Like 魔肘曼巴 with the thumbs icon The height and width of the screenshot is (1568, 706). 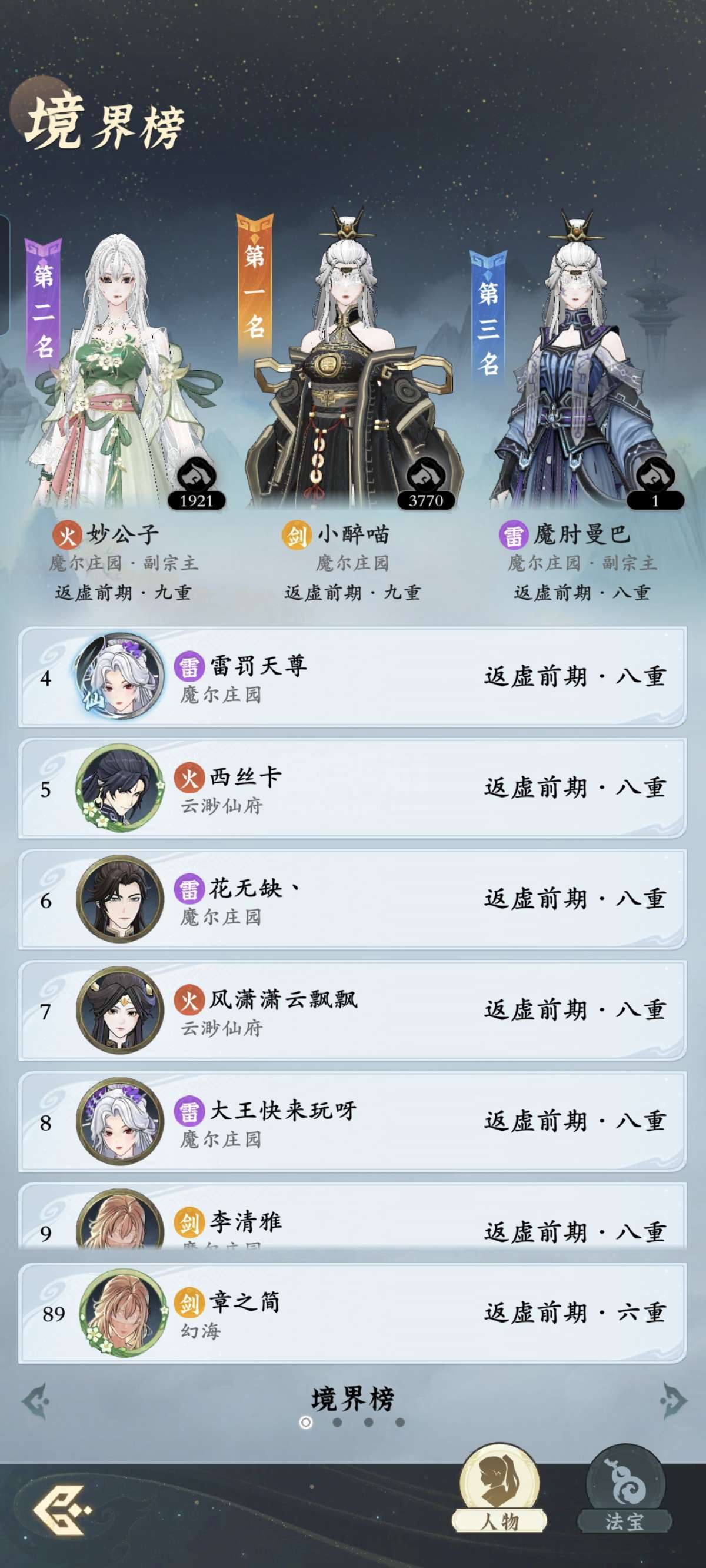click(x=655, y=483)
